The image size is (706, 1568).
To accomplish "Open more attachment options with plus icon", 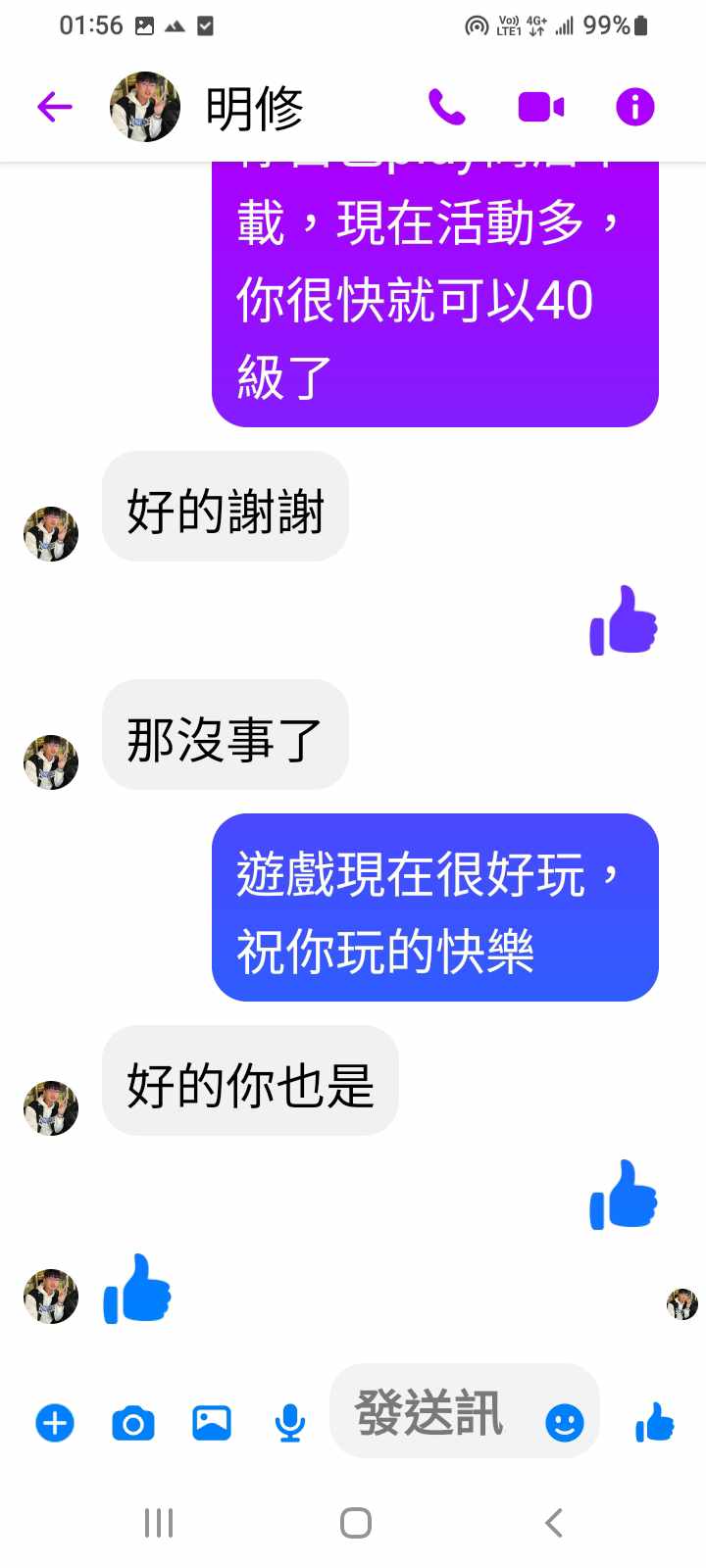I will click(x=55, y=1423).
